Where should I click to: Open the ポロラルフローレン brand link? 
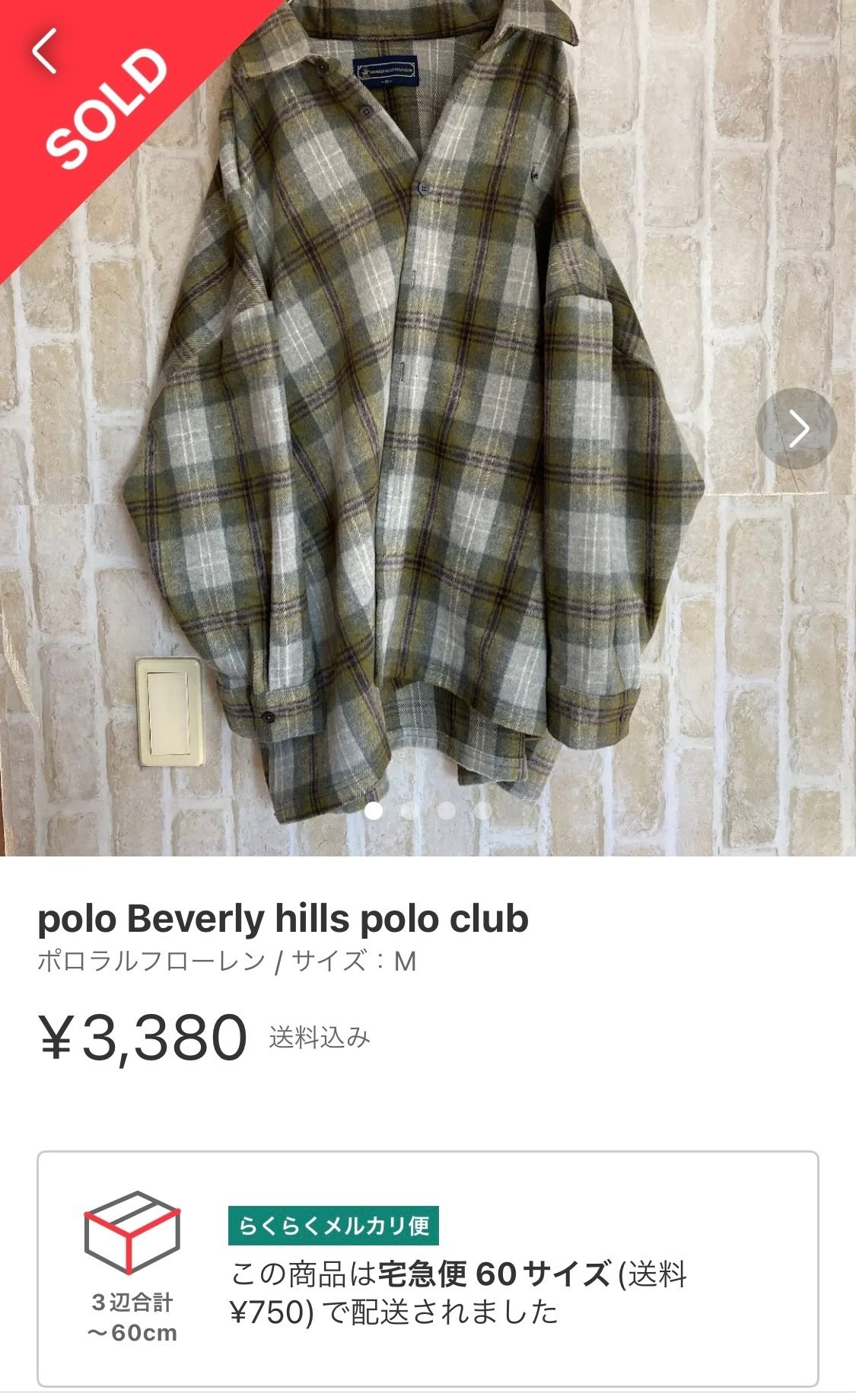pyautogui.click(x=151, y=962)
